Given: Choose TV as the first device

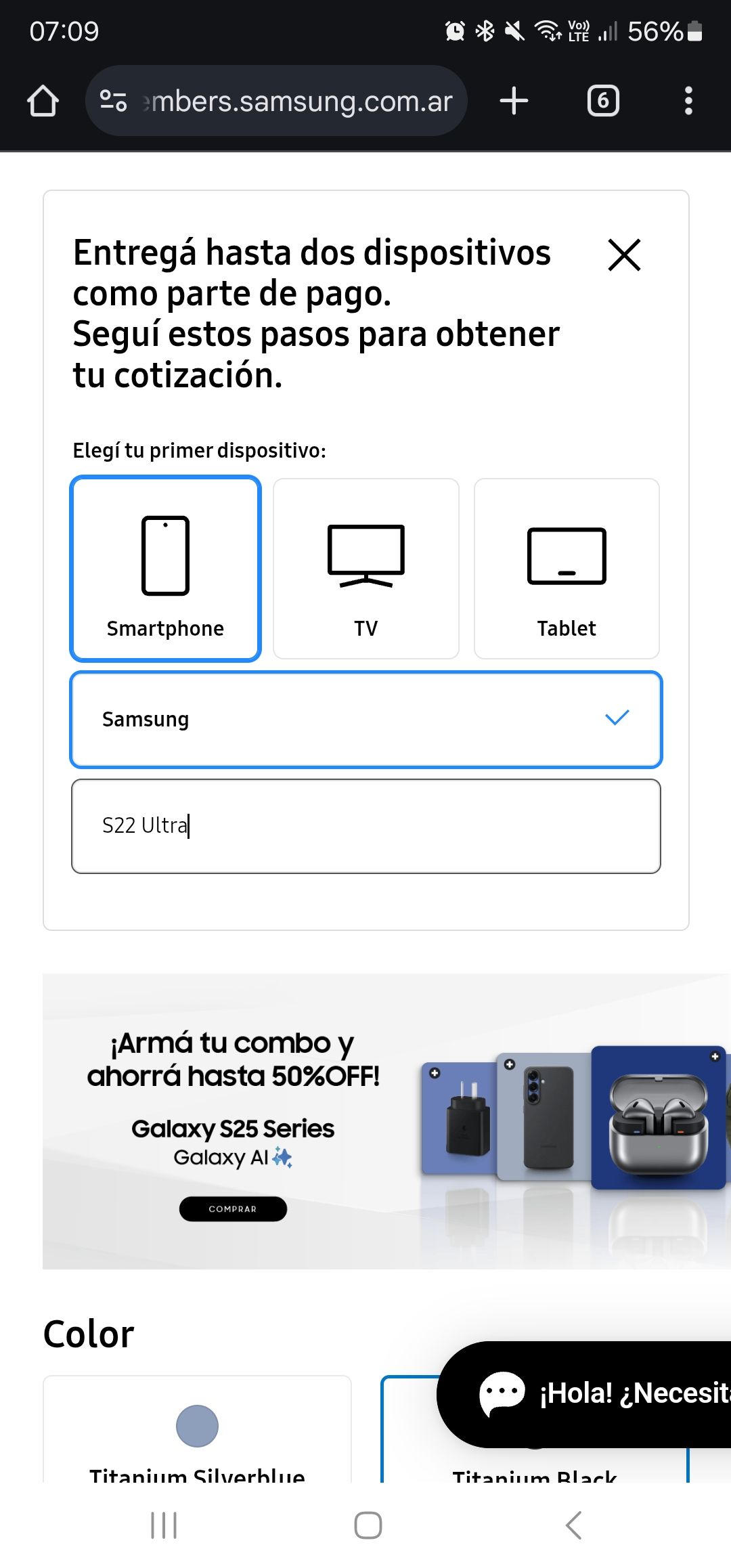Looking at the screenshot, I should click(x=365, y=569).
